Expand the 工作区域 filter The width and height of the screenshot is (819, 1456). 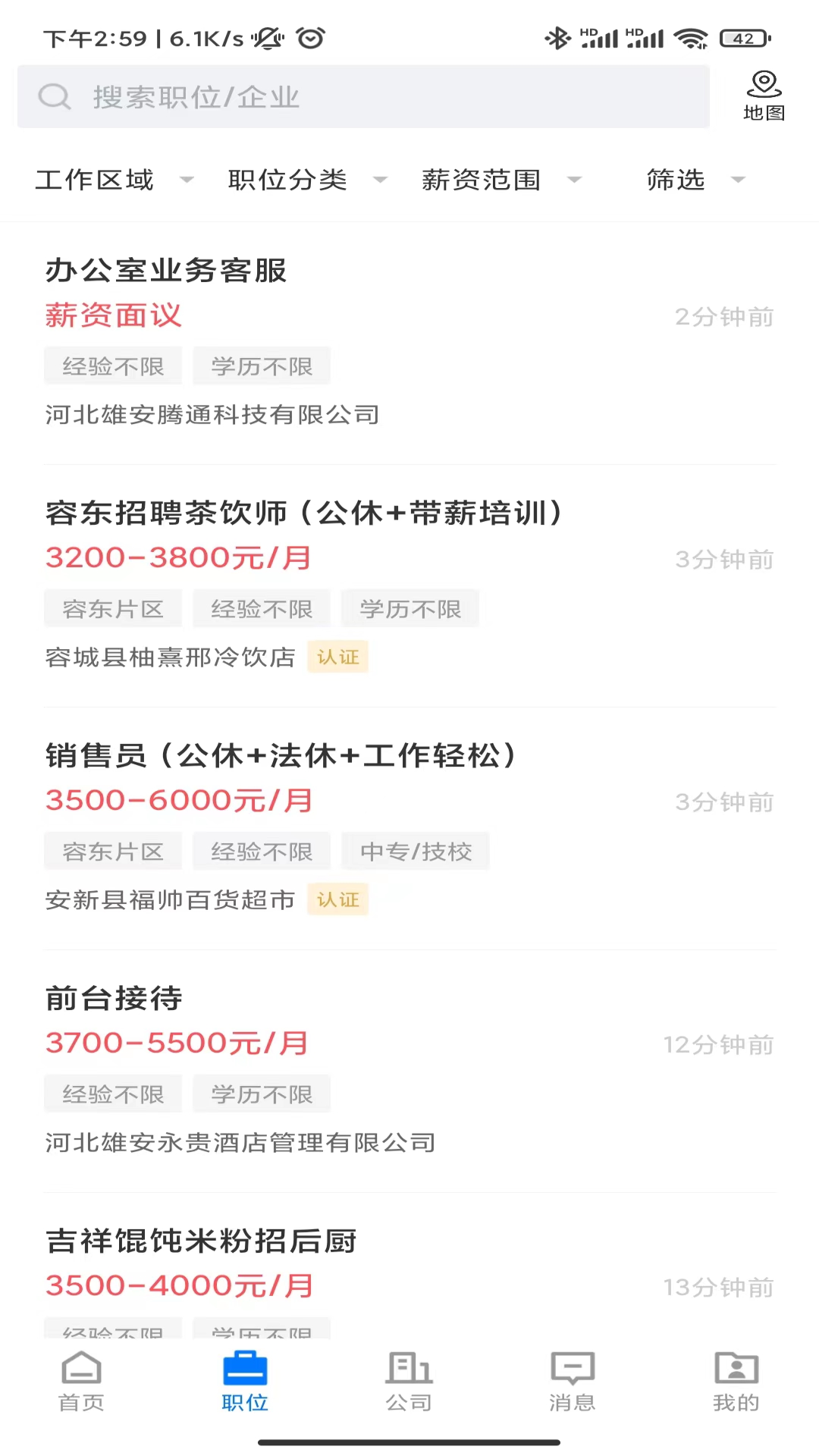point(112,180)
